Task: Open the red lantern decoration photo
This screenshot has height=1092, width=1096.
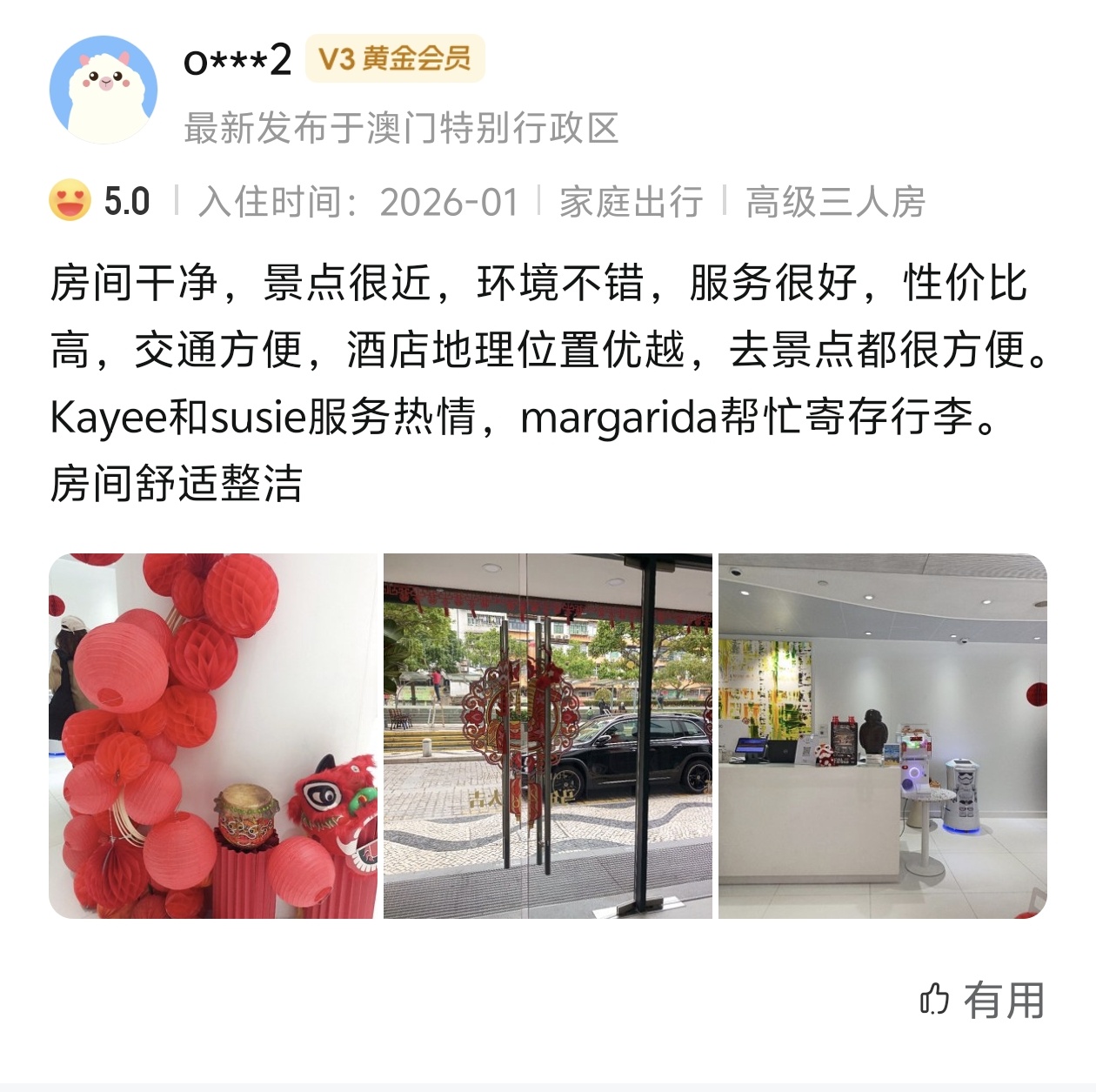Action: point(213,735)
